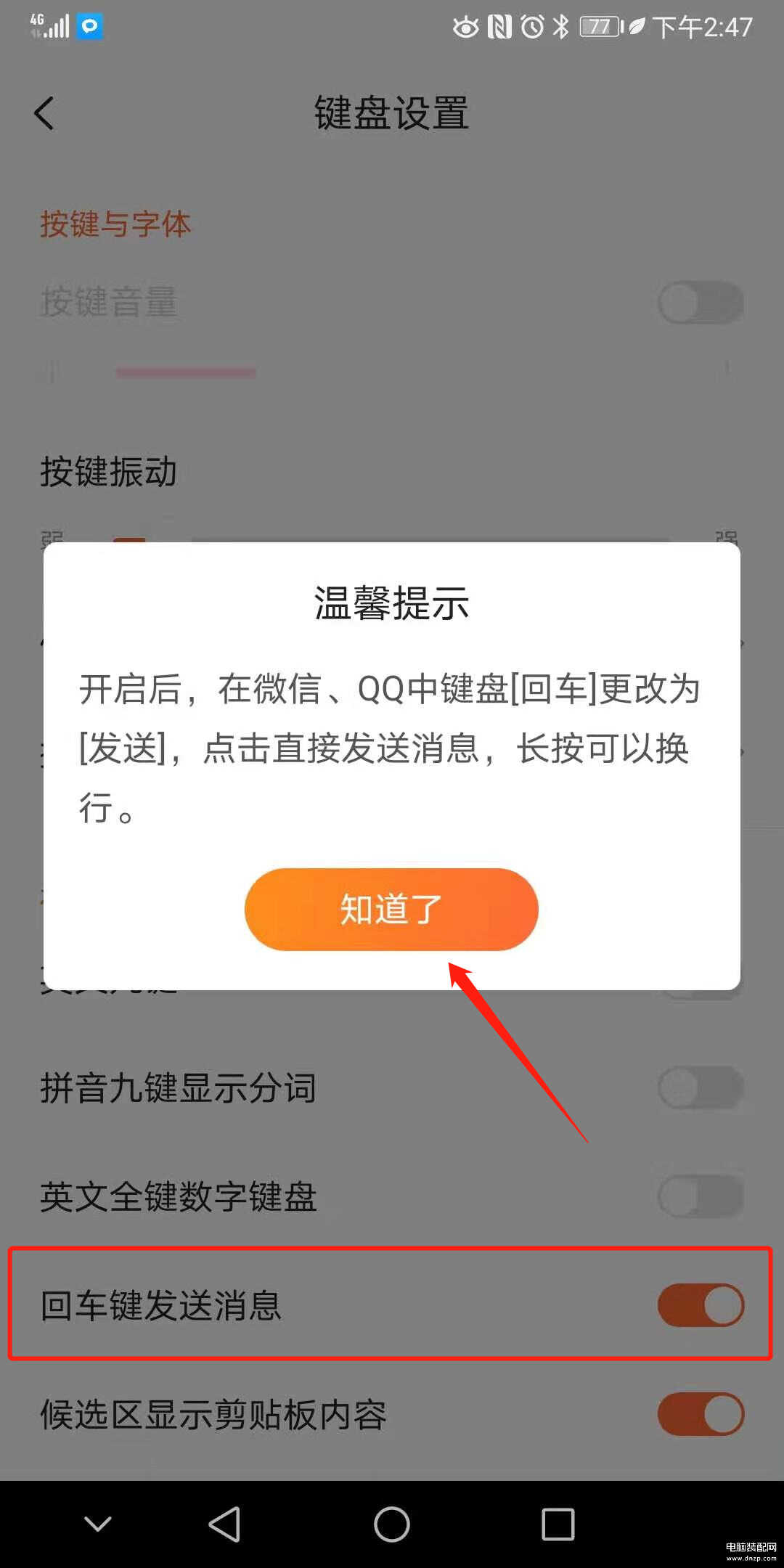
Task: Open system recent apps
Action: tap(558, 1524)
